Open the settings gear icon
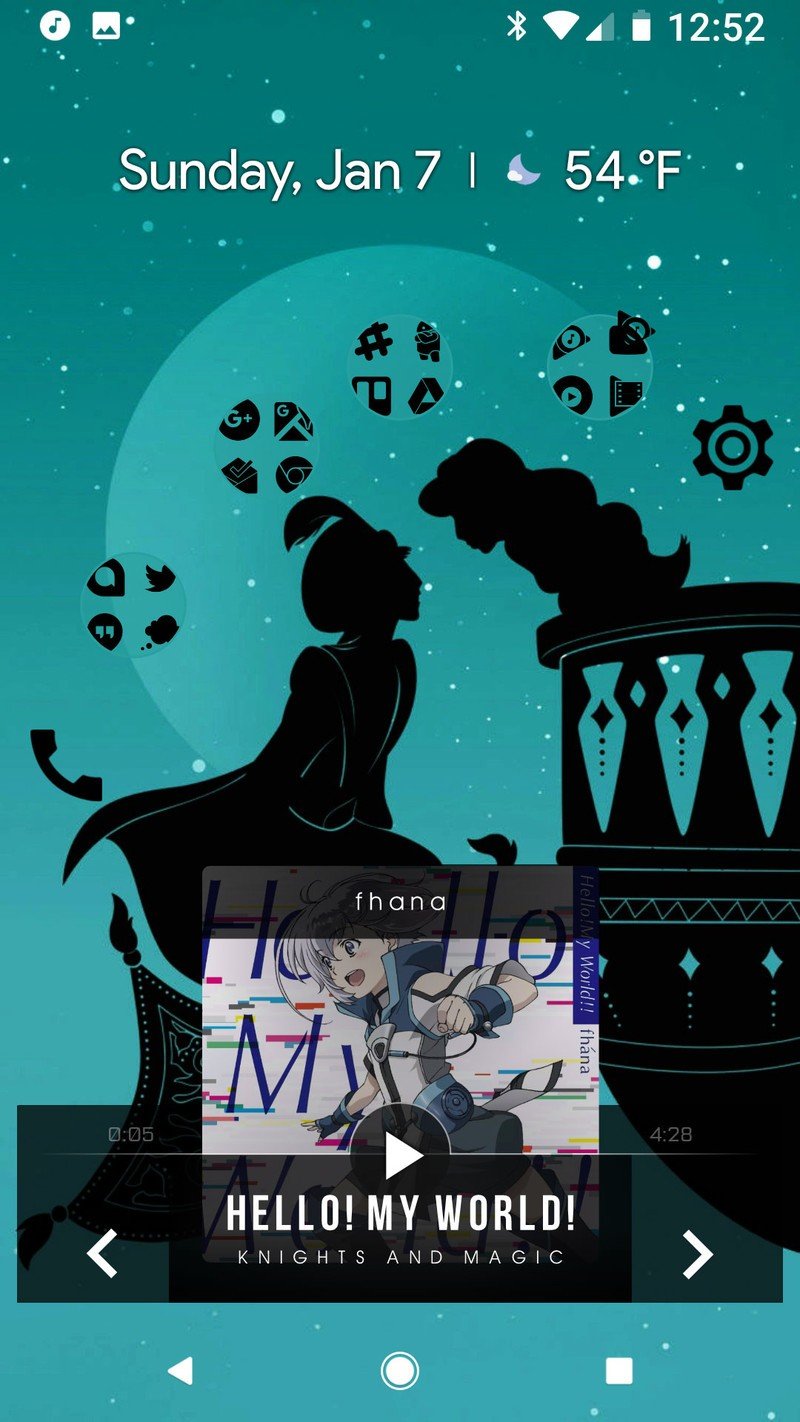Viewport: 800px width, 1422px height. coord(732,448)
